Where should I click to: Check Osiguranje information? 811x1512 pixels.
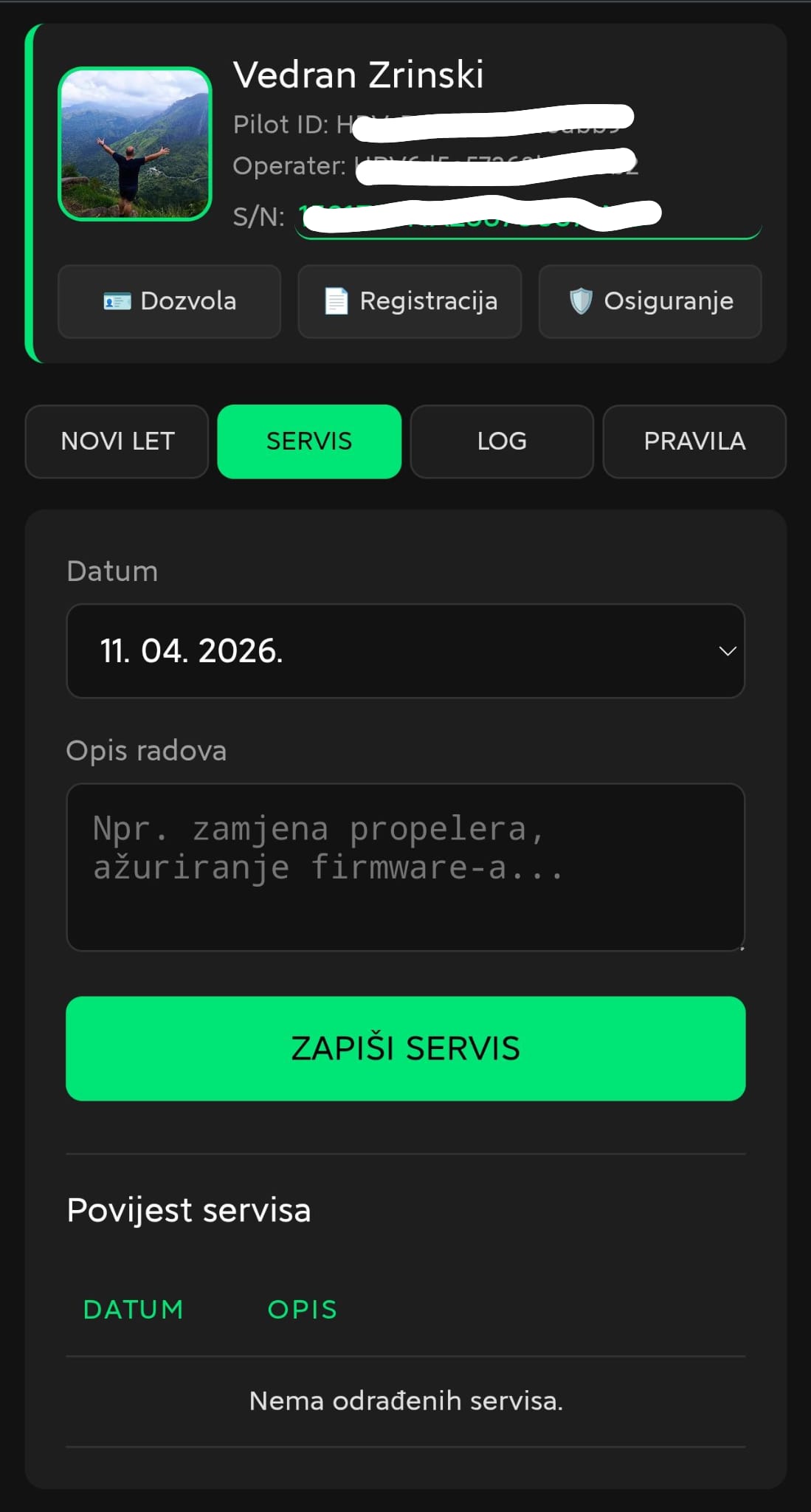pyautogui.click(x=649, y=301)
